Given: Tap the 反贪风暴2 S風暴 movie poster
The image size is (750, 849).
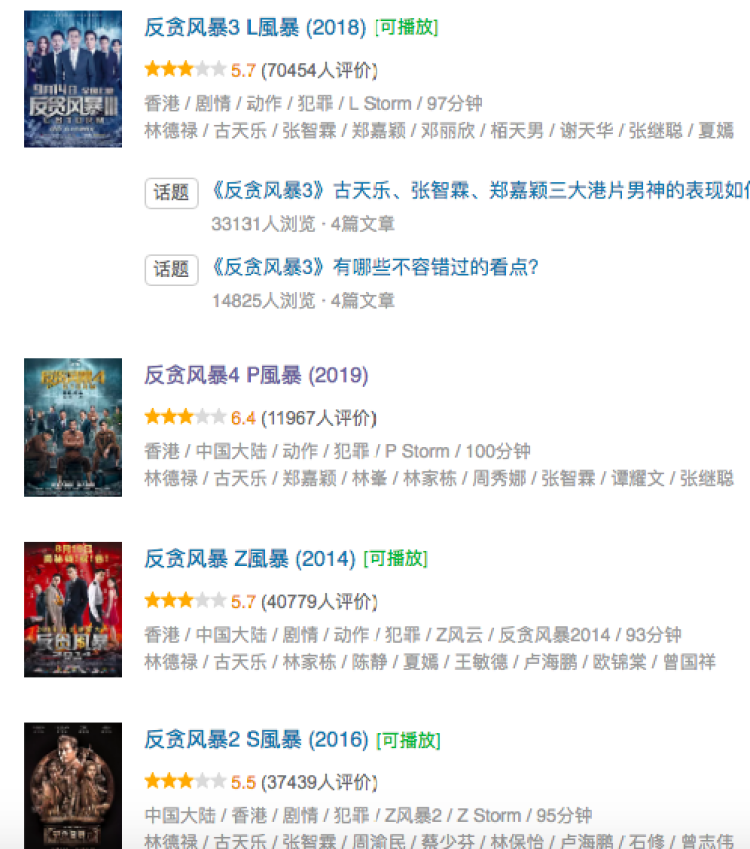Looking at the screenshot, I should (x=73, y=786).
